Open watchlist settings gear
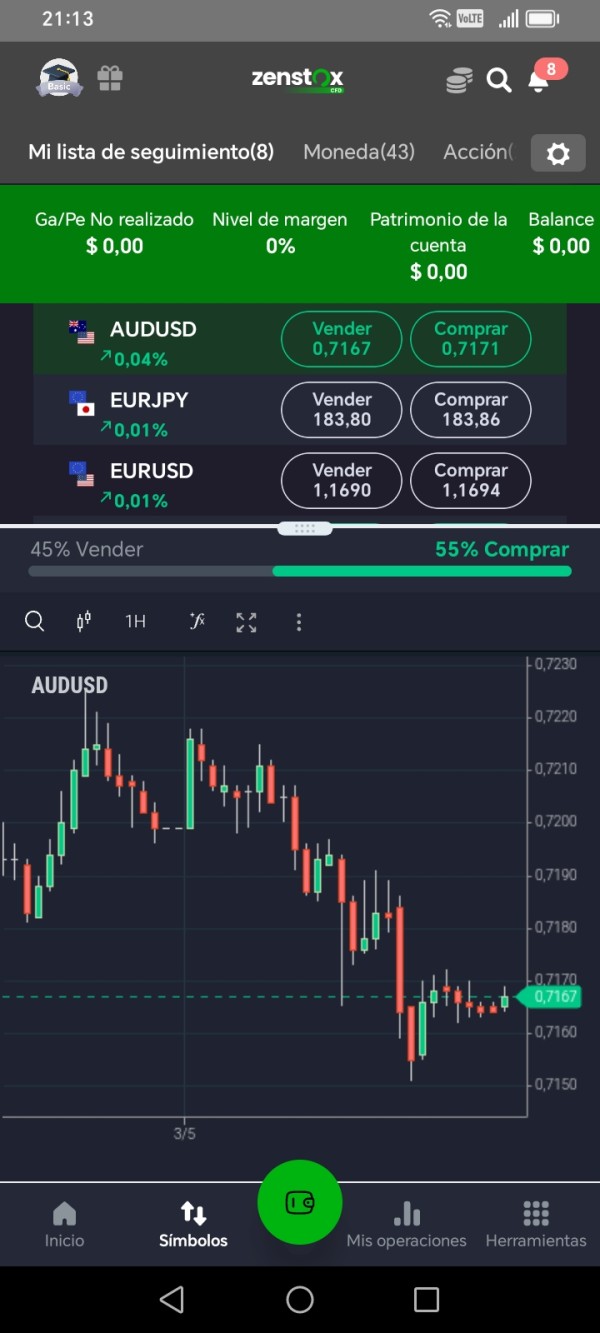 (558, 153)
